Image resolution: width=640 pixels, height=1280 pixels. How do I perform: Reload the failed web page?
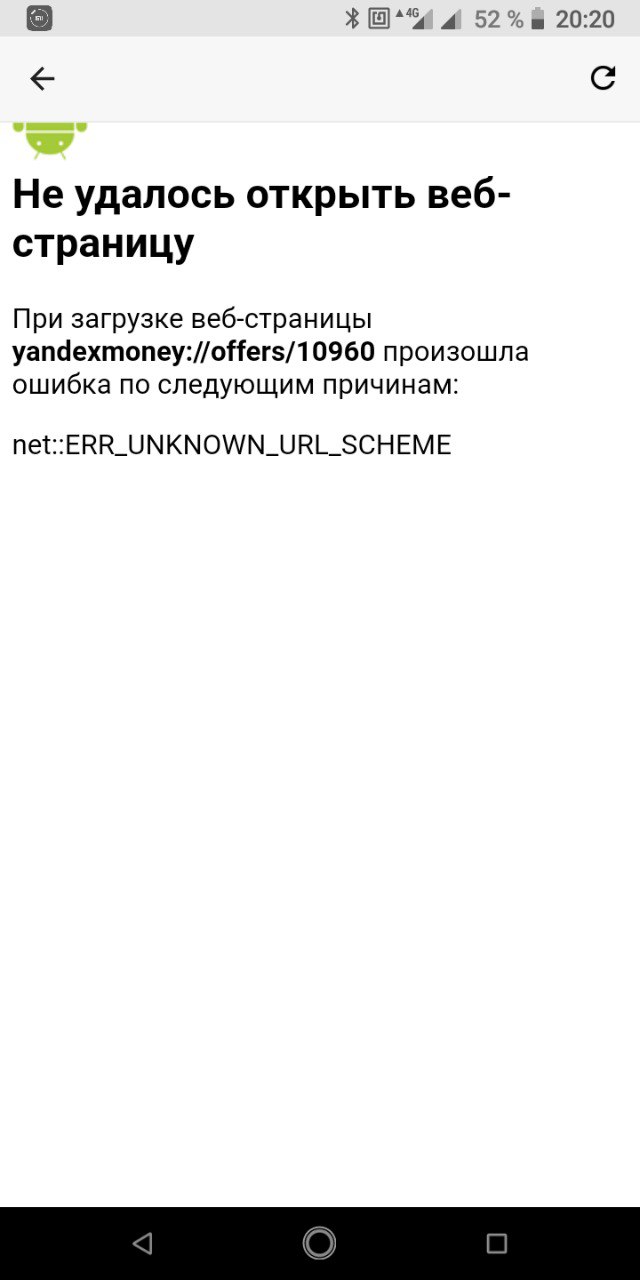(602, 78)
